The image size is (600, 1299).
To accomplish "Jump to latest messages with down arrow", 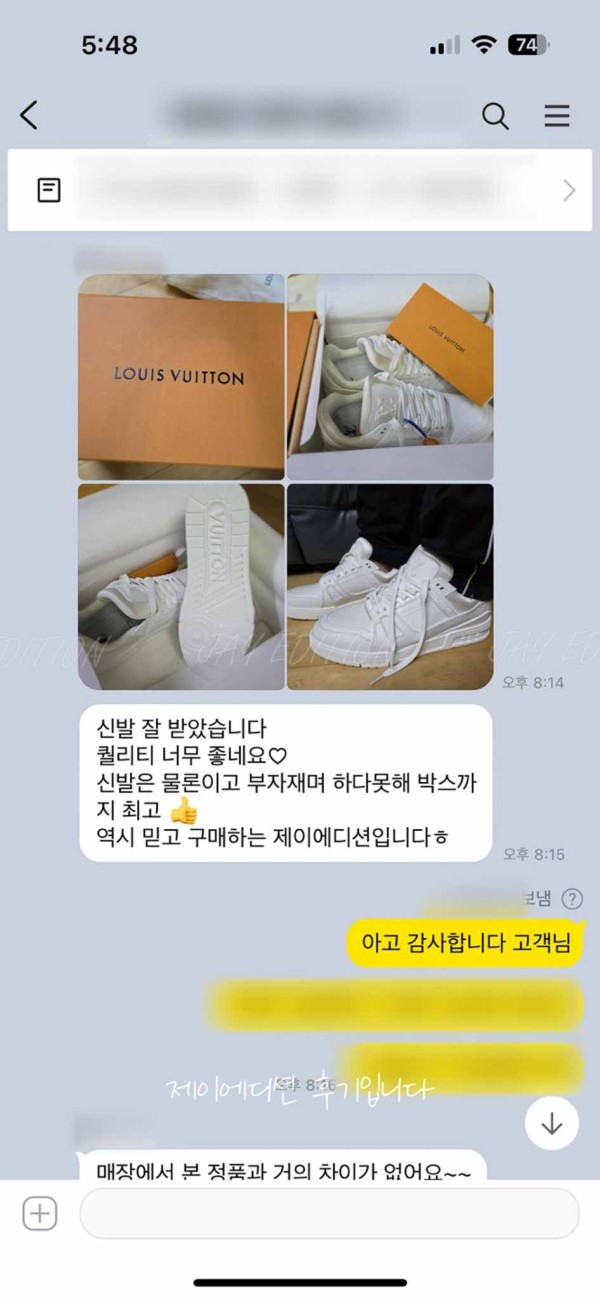I will [x=551, y=1123].
